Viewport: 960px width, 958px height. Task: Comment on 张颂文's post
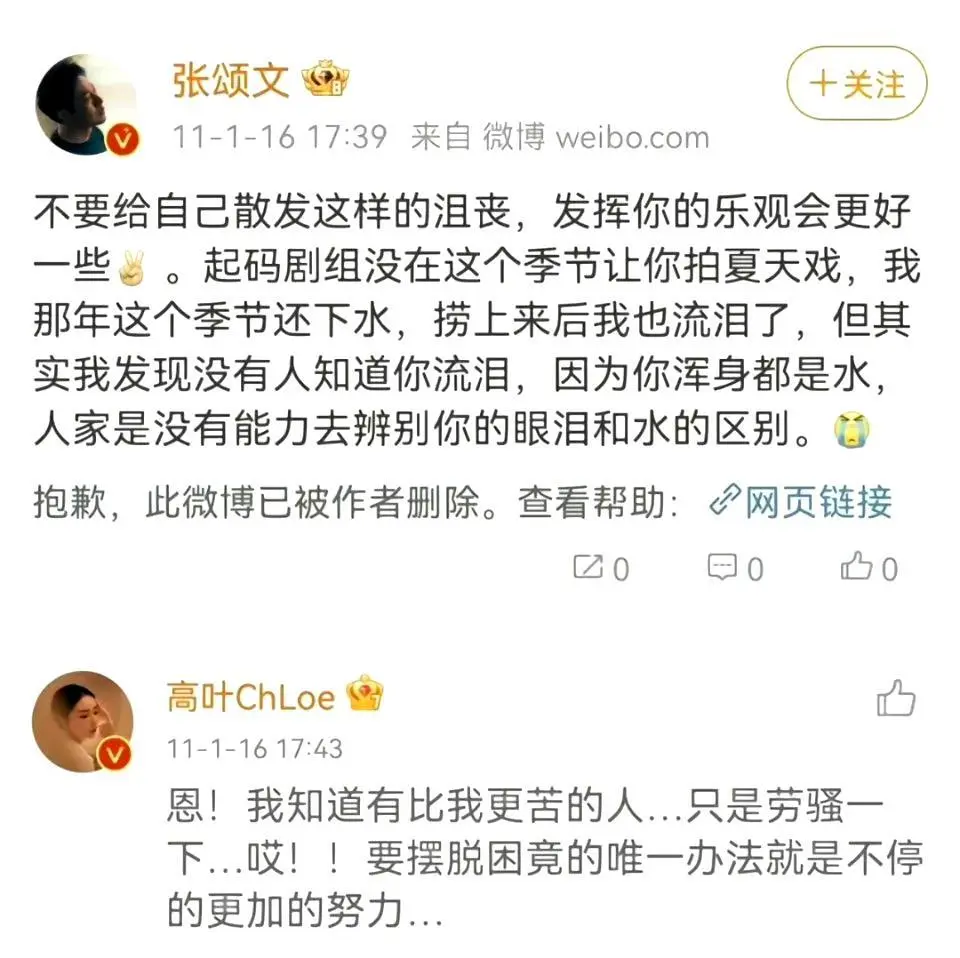tap(735, 568)
